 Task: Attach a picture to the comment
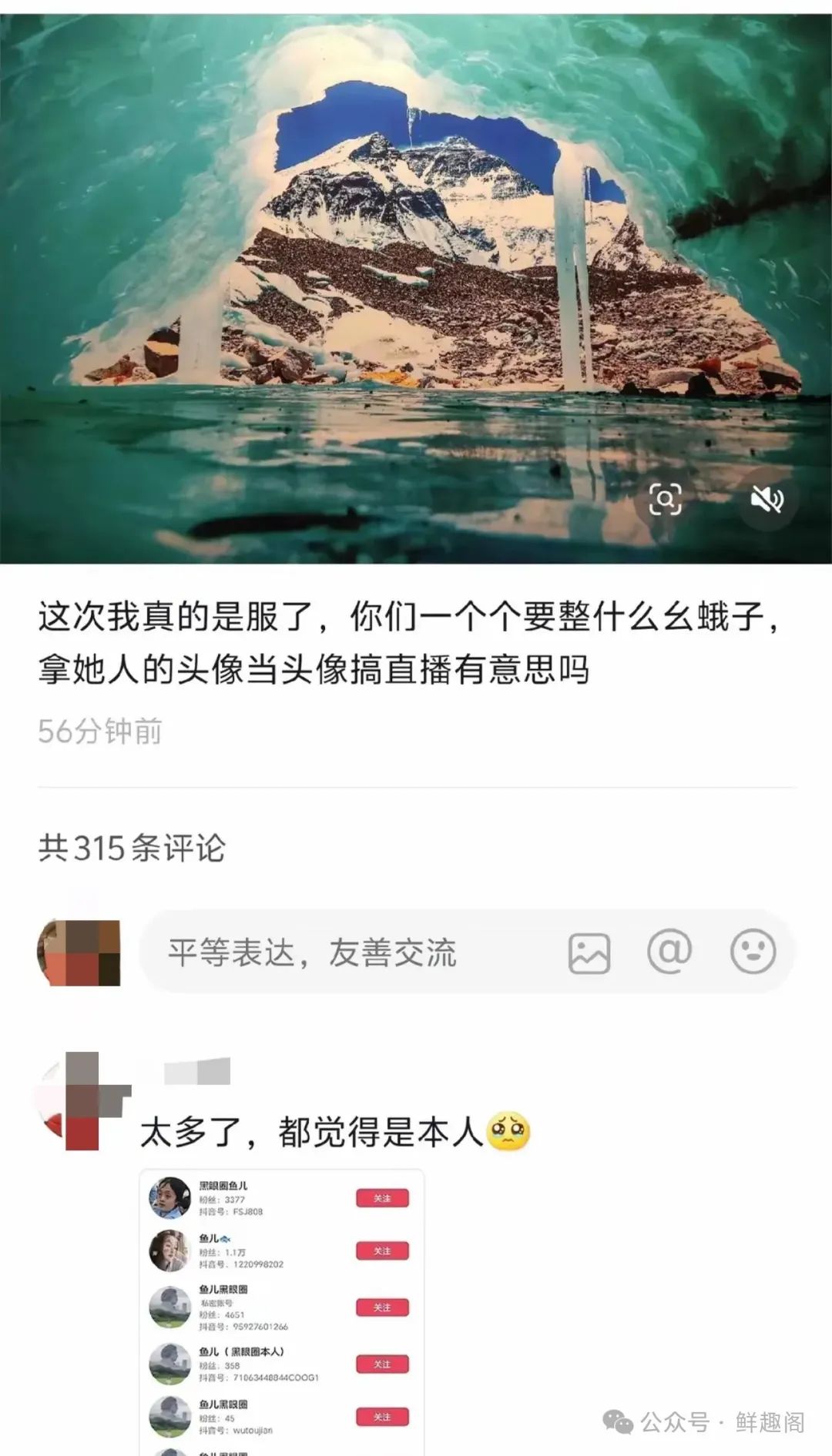click(x=589, y=952)
